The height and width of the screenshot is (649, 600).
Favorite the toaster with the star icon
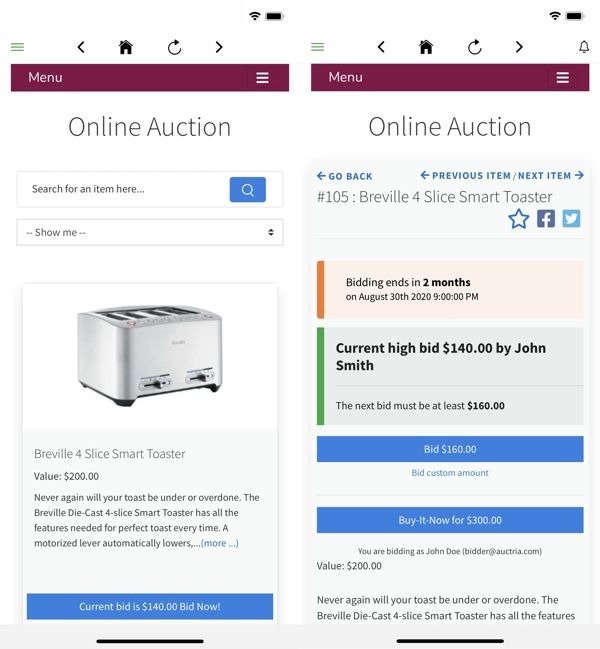pos(518,218)
